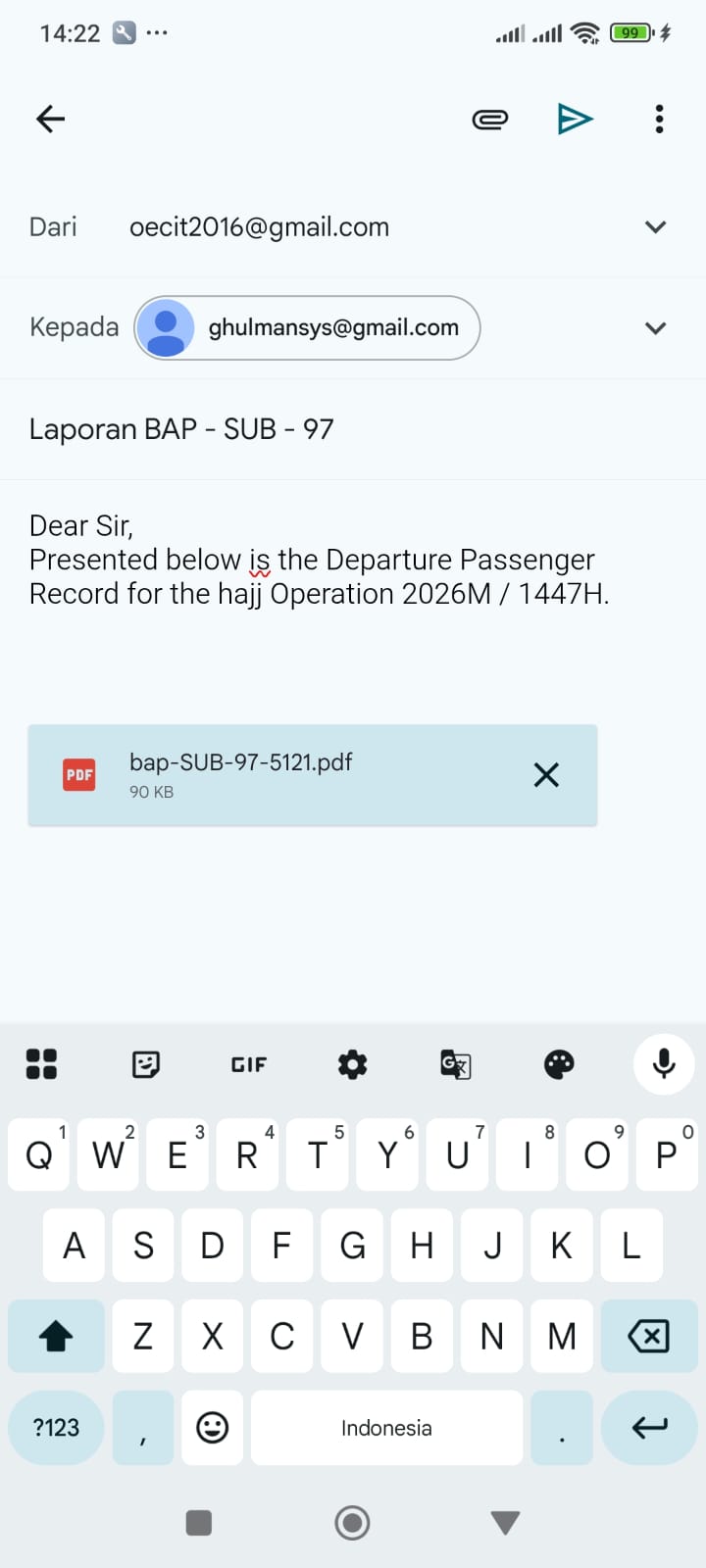Screen dimensions: 706x1568
Task: Expand the Kepada recipient fields
Action: [x=655, y=328]
